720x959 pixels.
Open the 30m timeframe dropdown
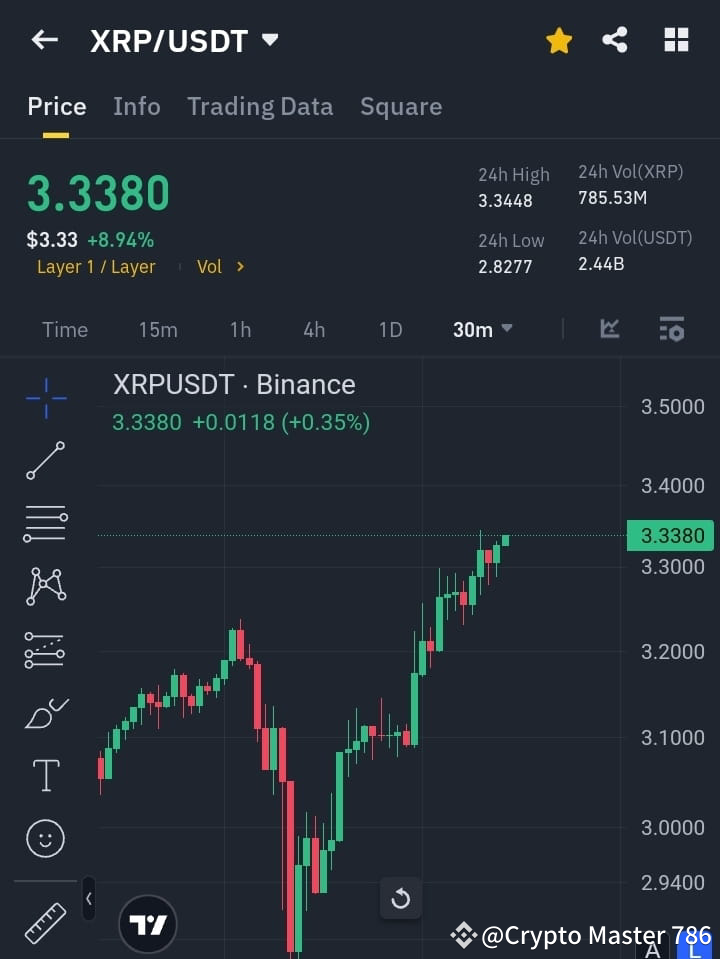[x=482, y=329]
